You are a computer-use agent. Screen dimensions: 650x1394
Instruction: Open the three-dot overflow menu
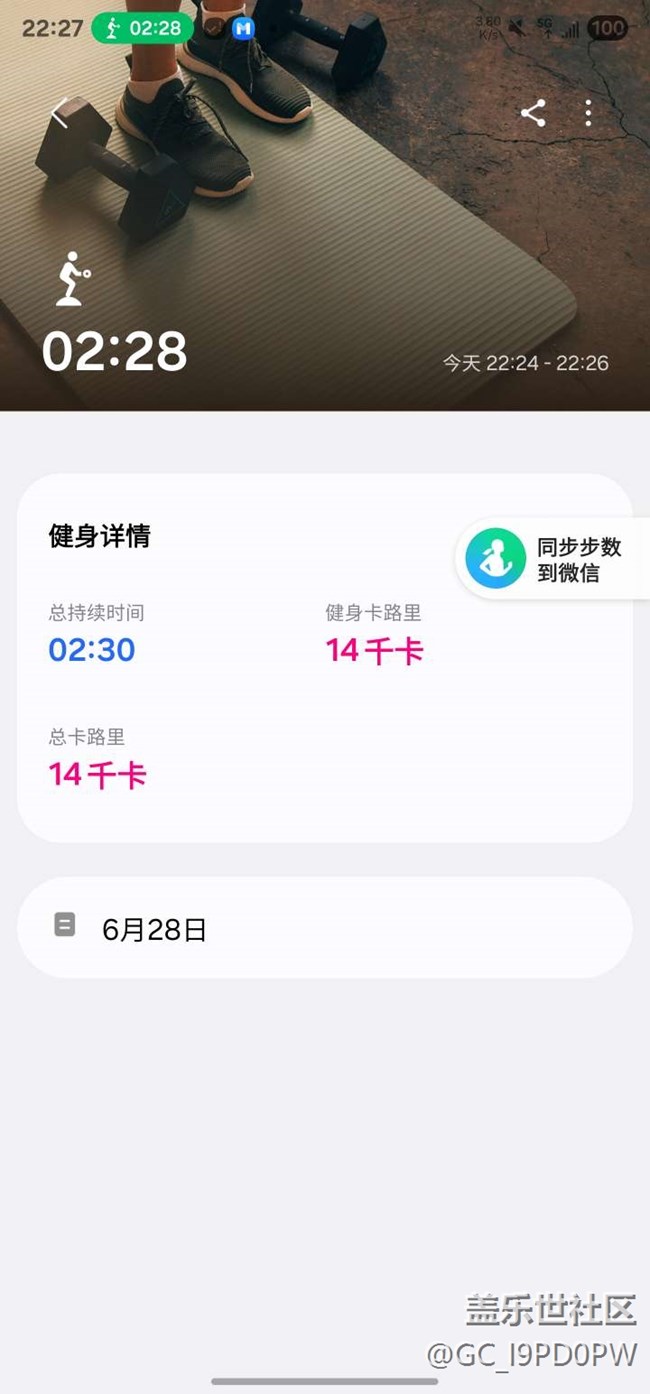pos(588,113)
